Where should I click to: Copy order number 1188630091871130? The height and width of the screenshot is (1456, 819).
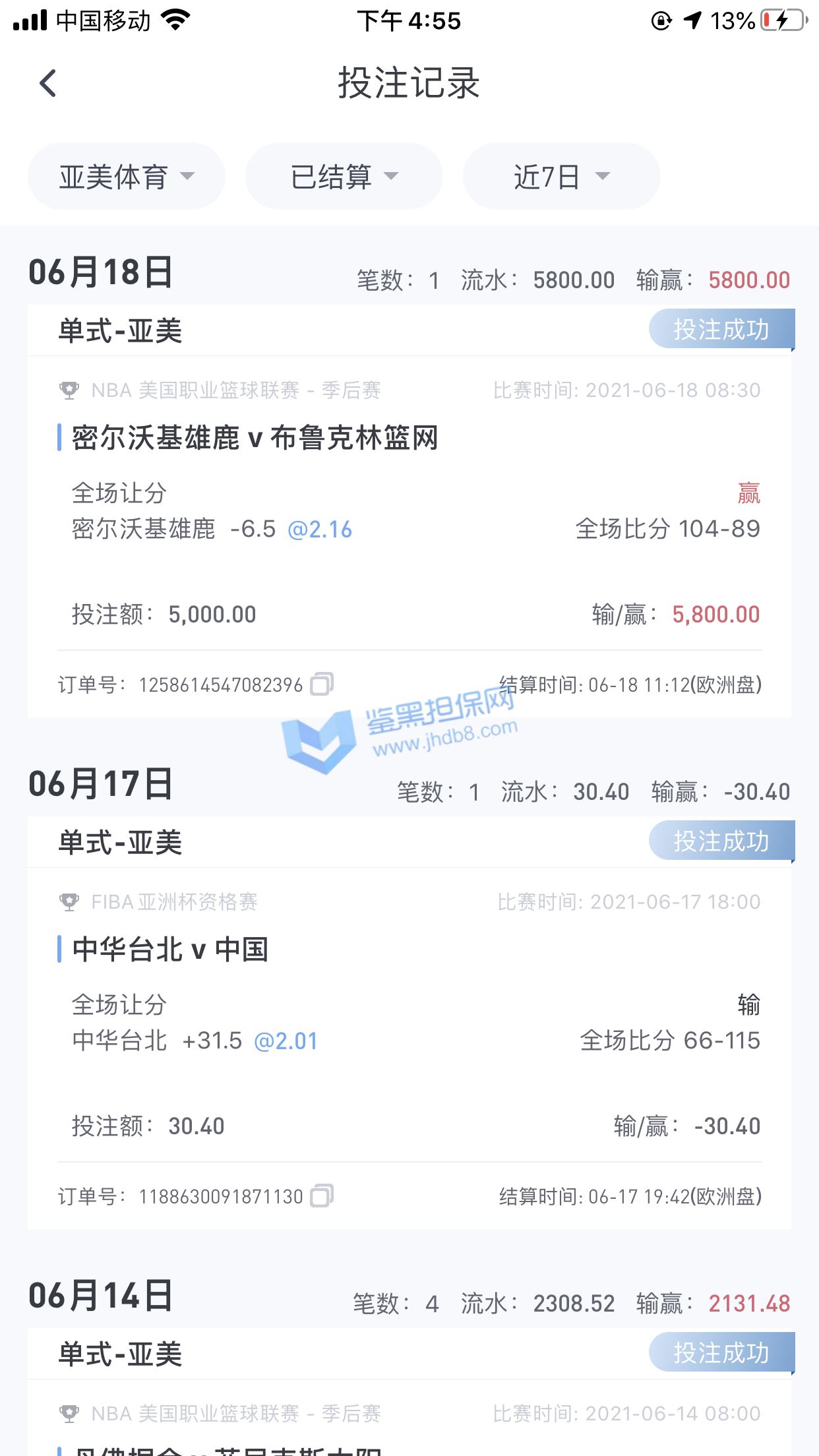coord(322,1196)
